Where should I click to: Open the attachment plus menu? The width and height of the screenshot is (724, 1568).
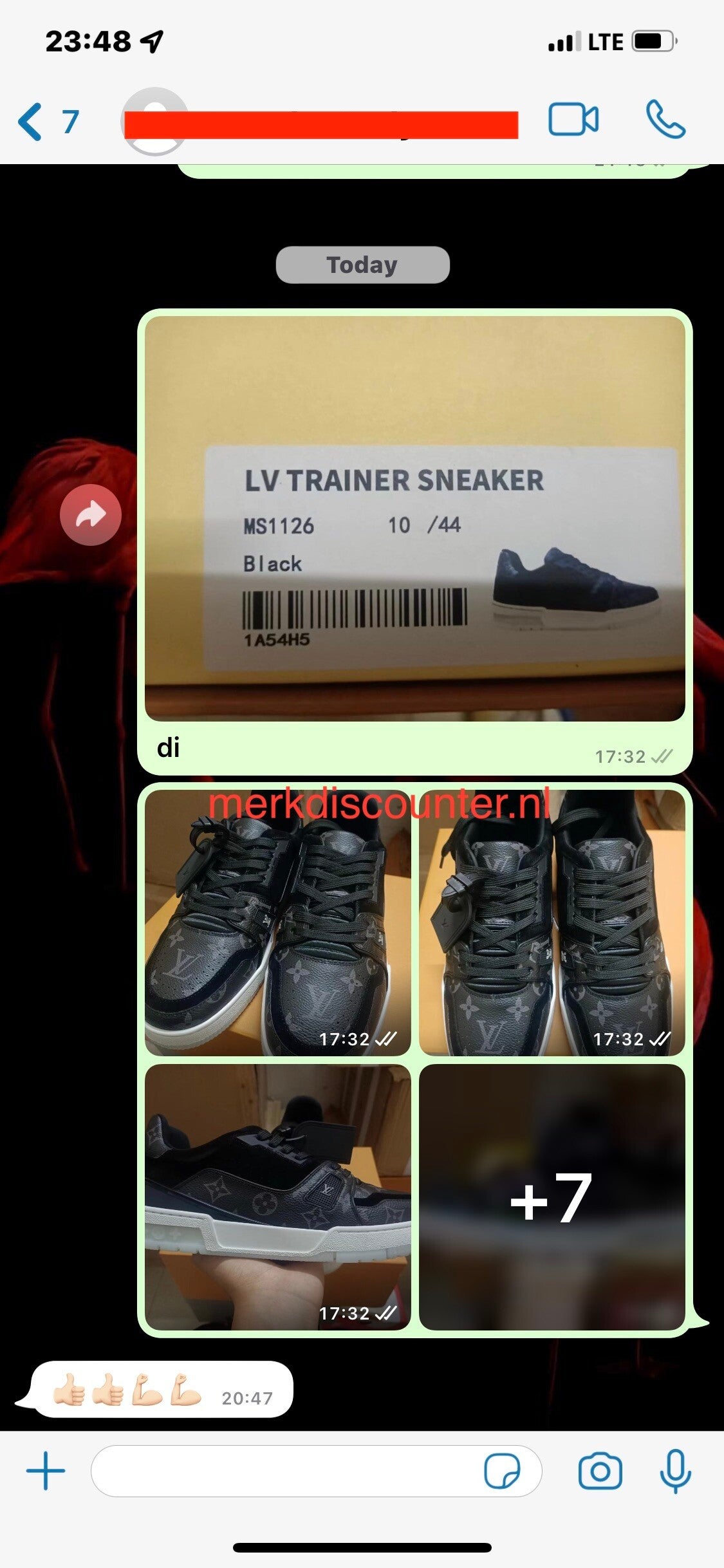[46, 1471]
